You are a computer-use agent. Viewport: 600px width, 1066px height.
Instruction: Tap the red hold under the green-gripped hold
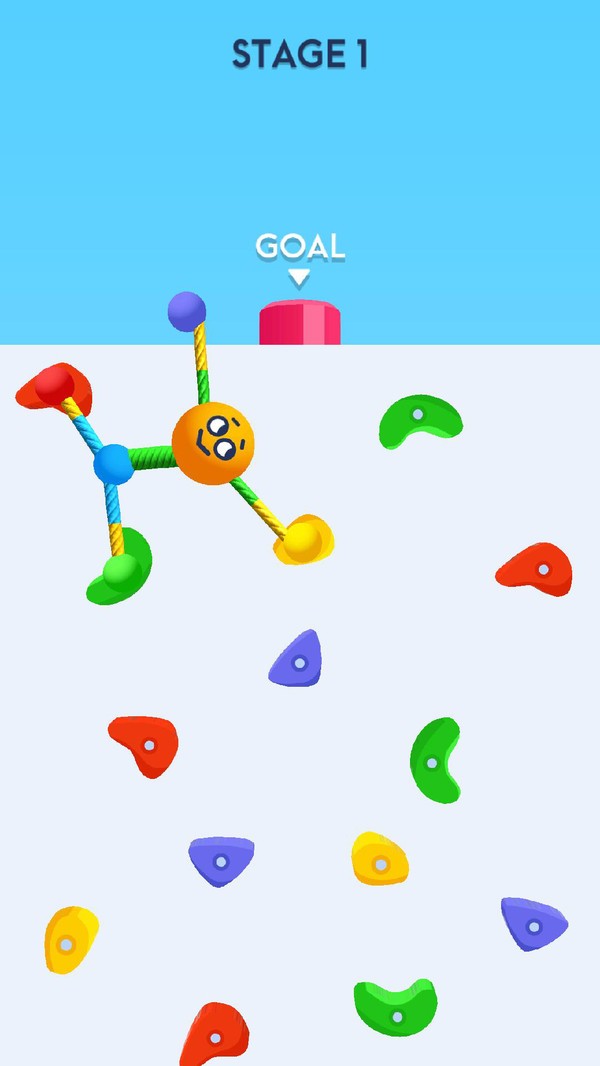pyautogui.click(x=145, y=744)
